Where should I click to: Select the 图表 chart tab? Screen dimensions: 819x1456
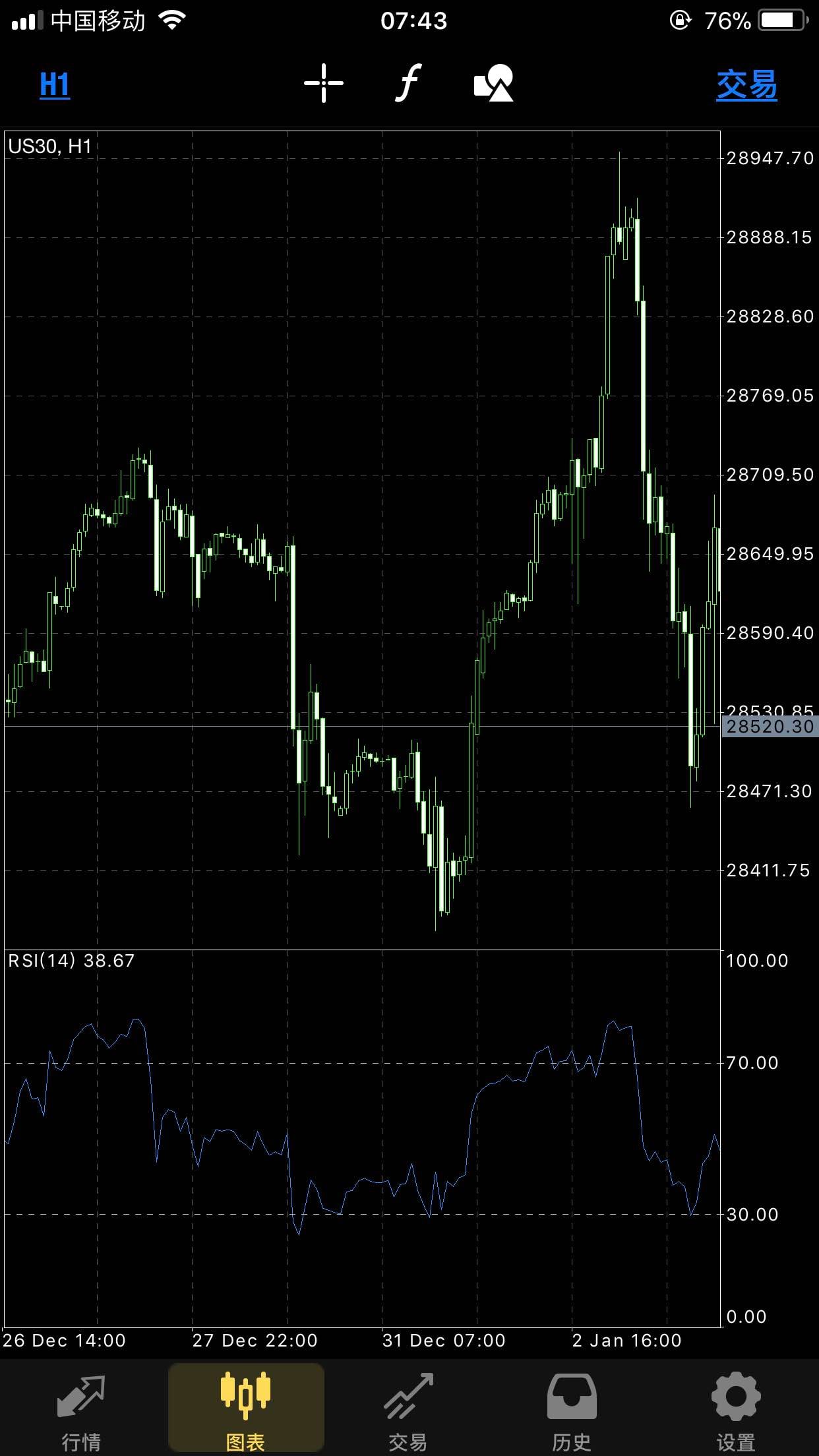click(x=246, y=1408)
